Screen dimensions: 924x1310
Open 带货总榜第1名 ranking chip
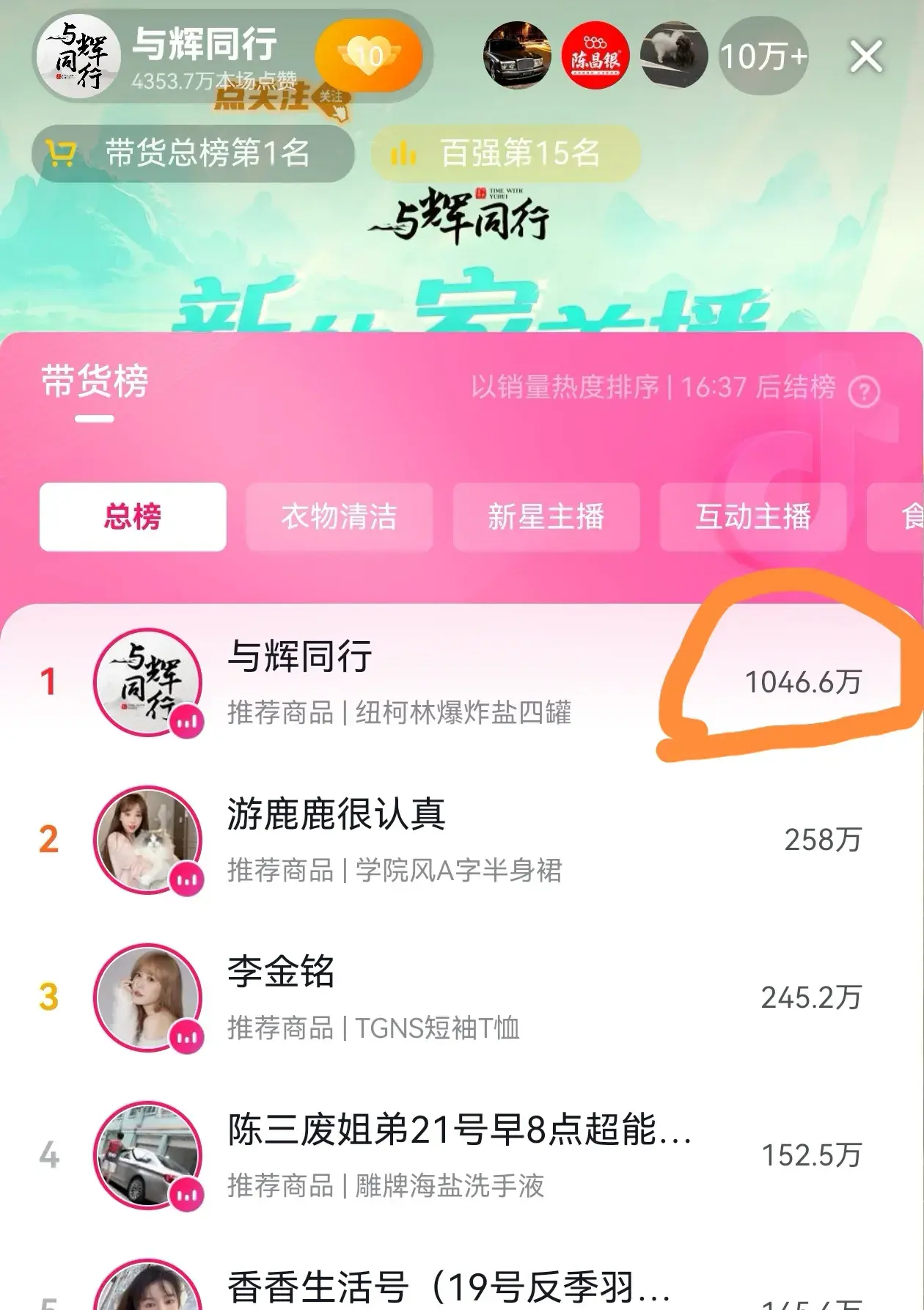point(193,153)
